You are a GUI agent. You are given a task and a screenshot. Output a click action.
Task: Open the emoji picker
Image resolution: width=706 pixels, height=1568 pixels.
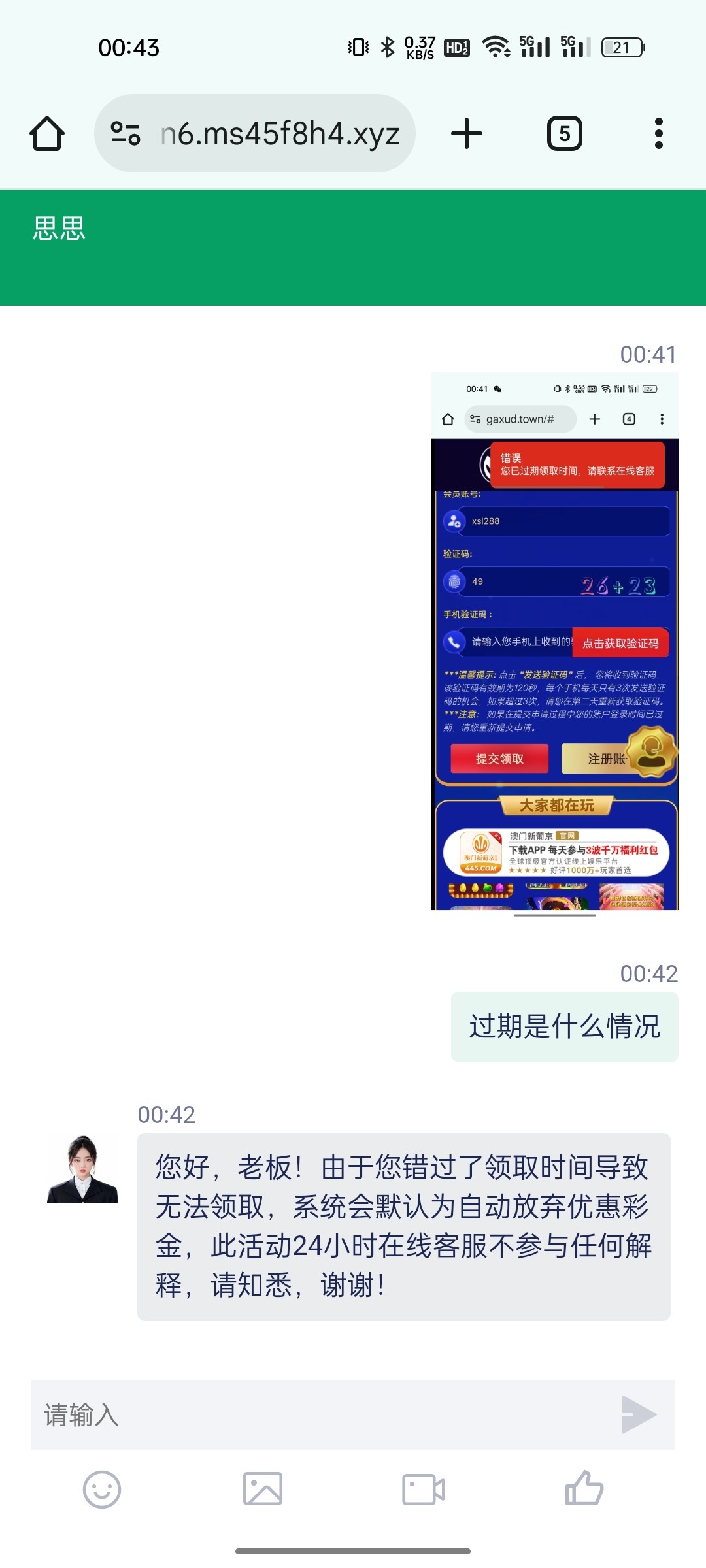coord(102,1490)
